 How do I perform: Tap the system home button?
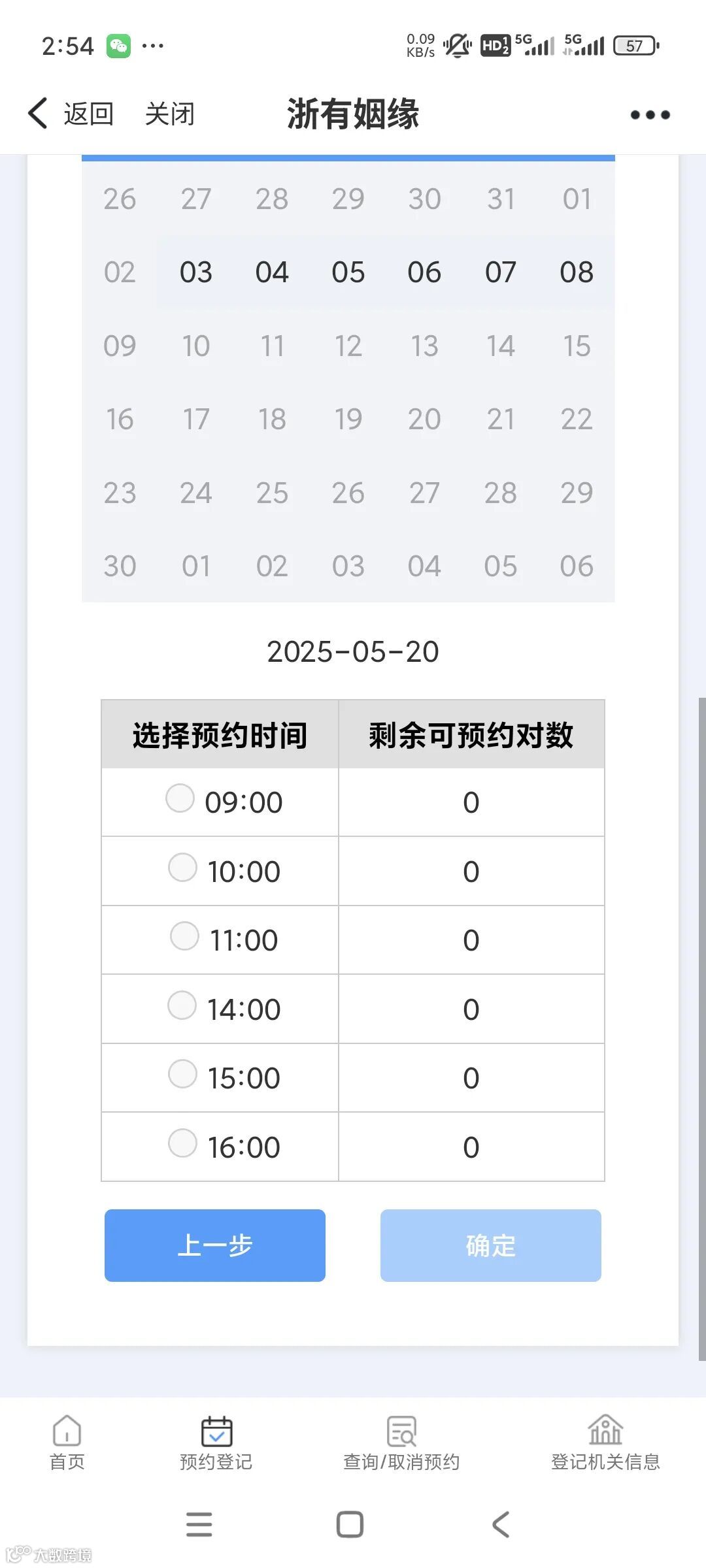coord(350,1525)
